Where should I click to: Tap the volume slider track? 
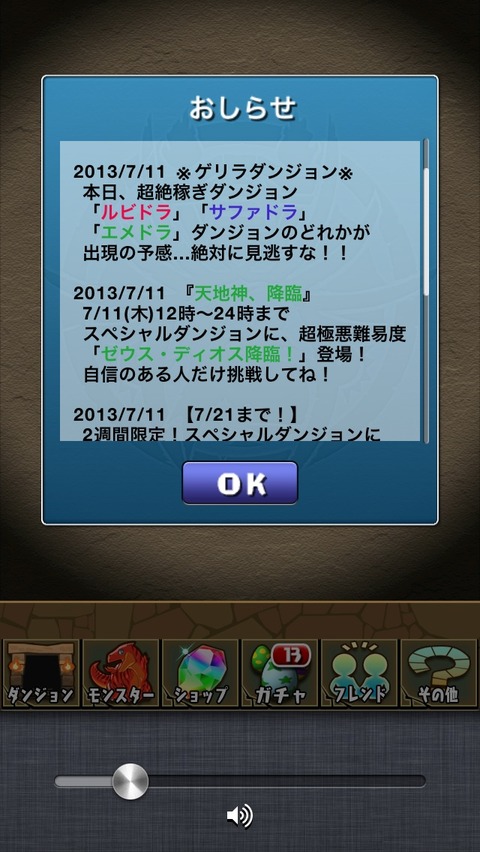pos(240,781)
